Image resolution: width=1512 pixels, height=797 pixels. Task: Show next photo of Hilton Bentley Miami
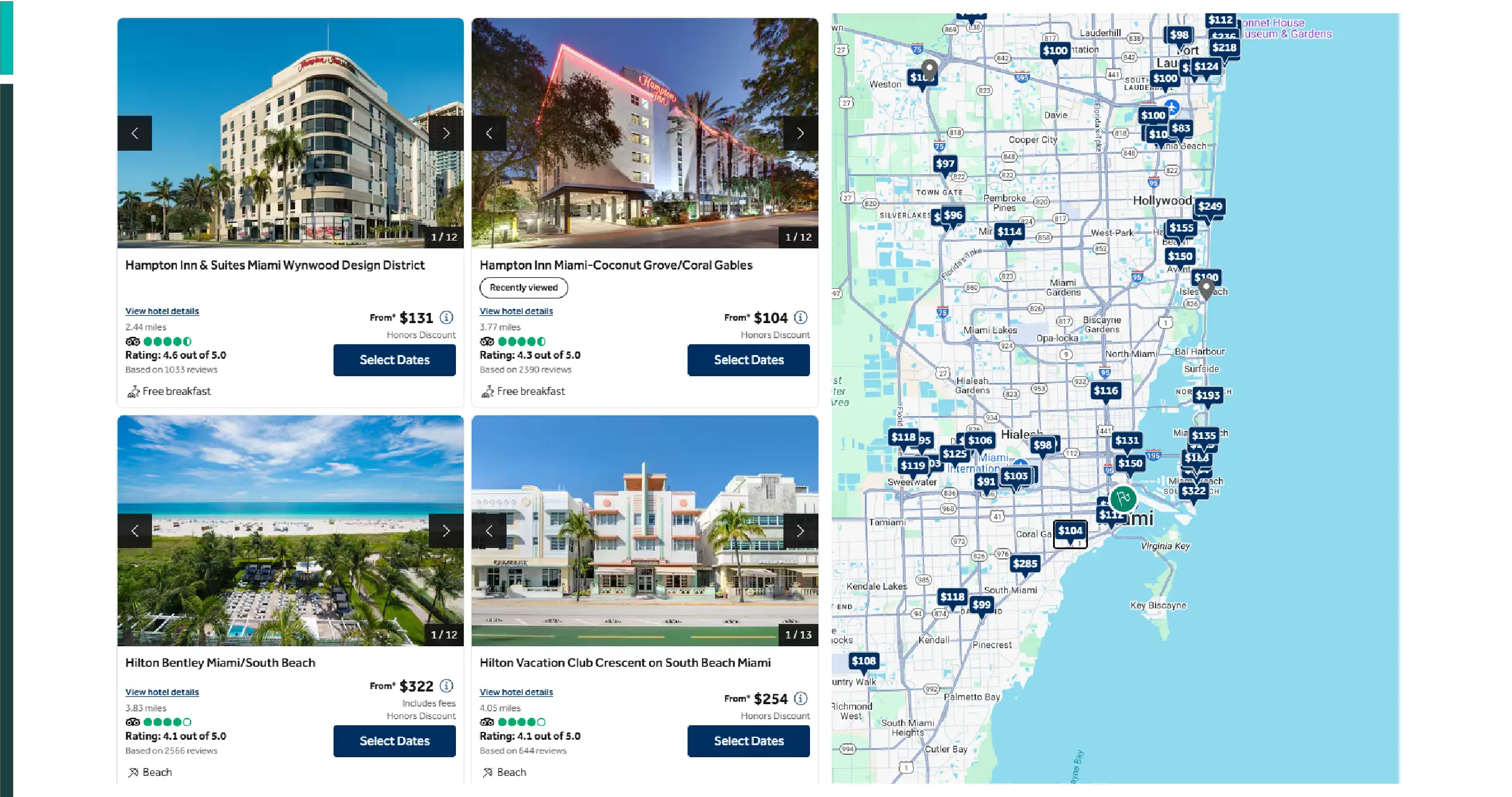point(446,531)
